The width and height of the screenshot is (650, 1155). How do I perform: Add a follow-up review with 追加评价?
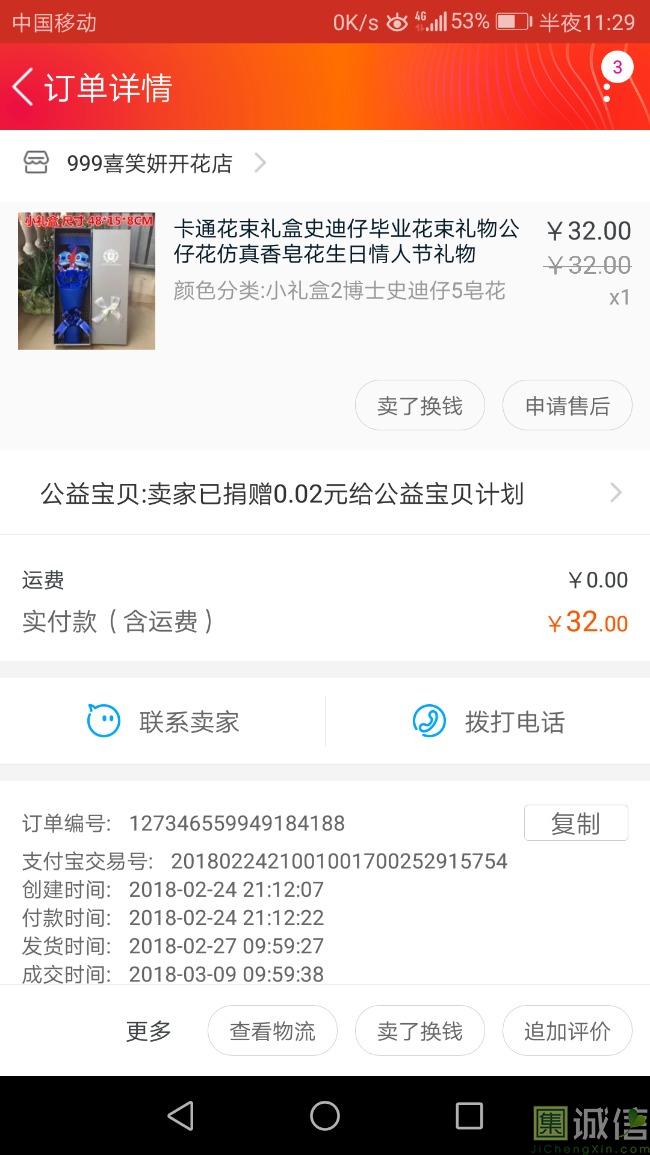[567, 1031]
